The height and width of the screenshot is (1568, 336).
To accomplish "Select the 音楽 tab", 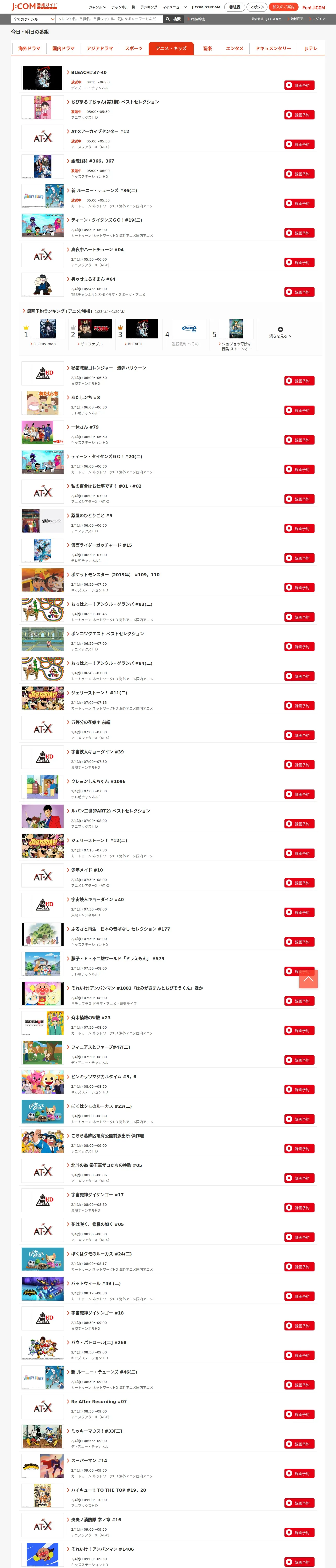I will point(207,49).
